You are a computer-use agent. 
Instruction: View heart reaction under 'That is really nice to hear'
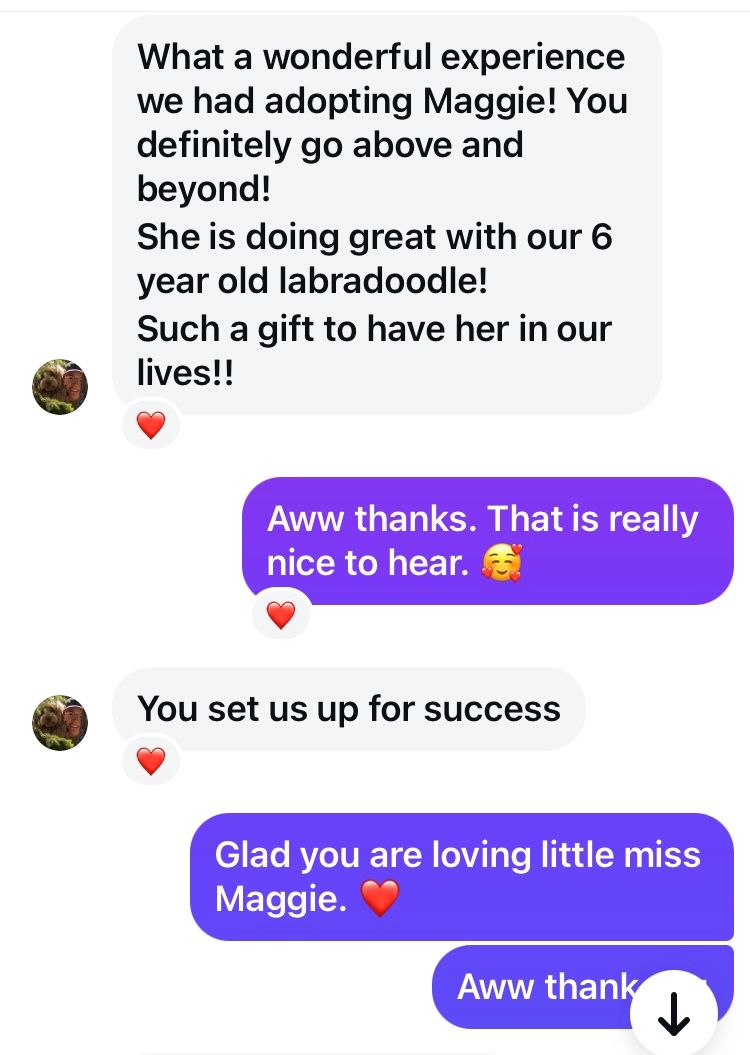[281, 616]
